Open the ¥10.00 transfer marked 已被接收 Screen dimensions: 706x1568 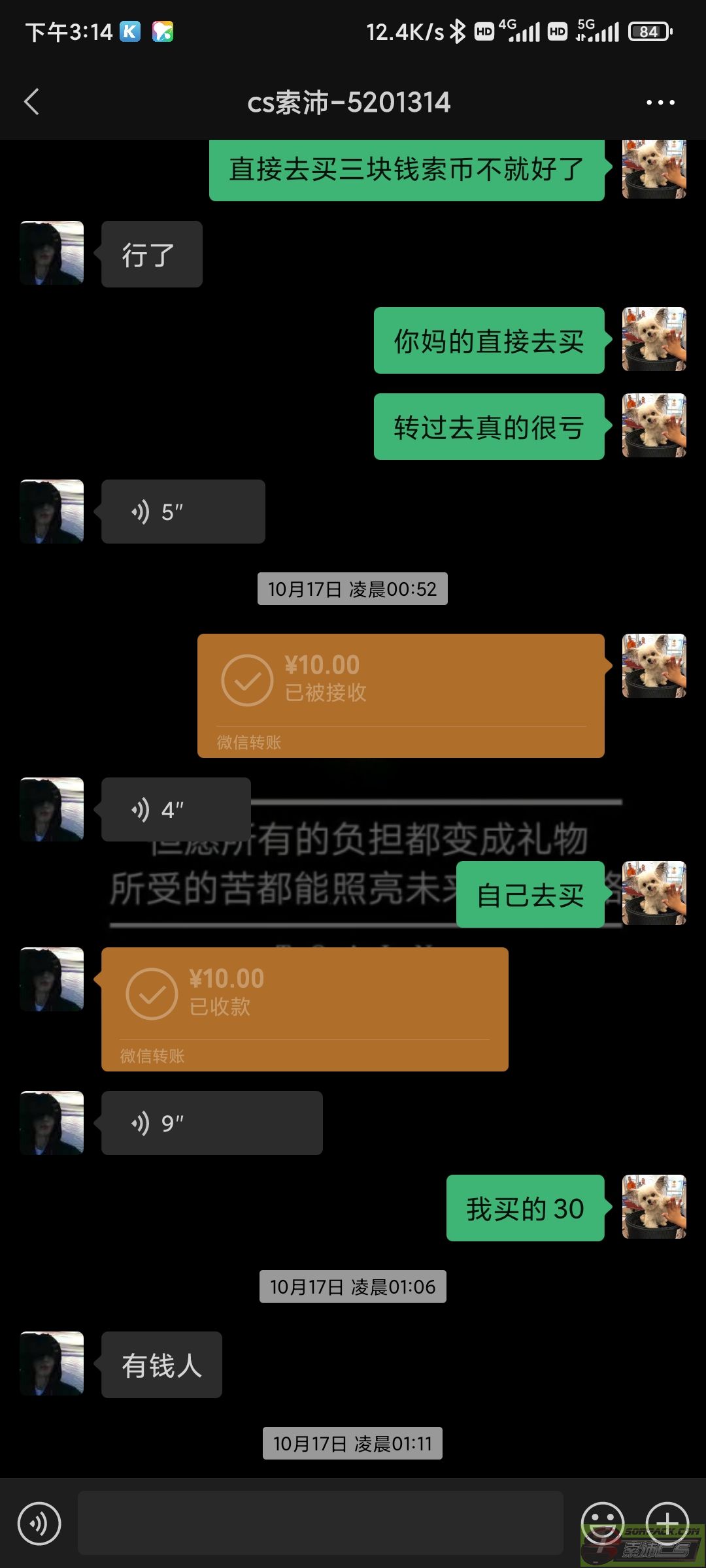tap(401, 696)
